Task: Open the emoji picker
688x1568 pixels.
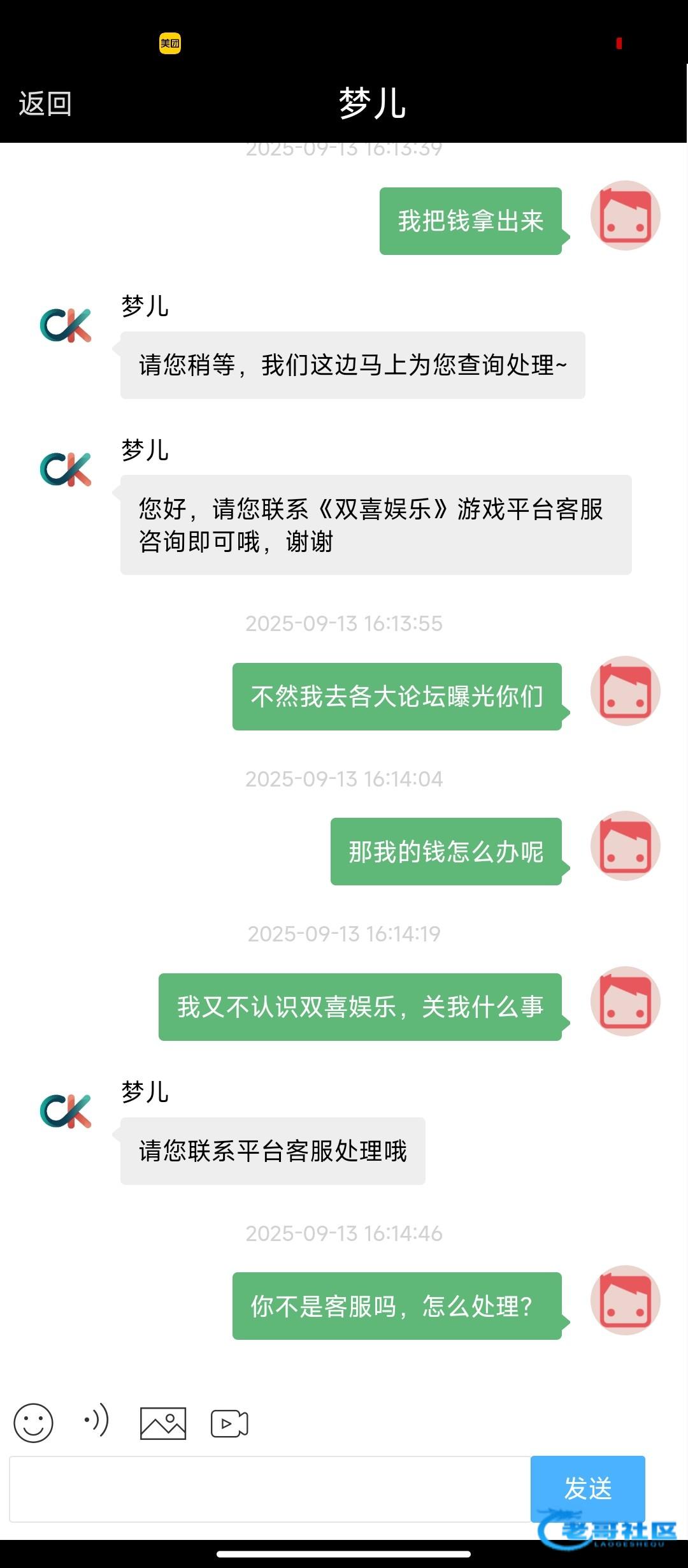Action: pyautogui.click(x=33, y=1423)
